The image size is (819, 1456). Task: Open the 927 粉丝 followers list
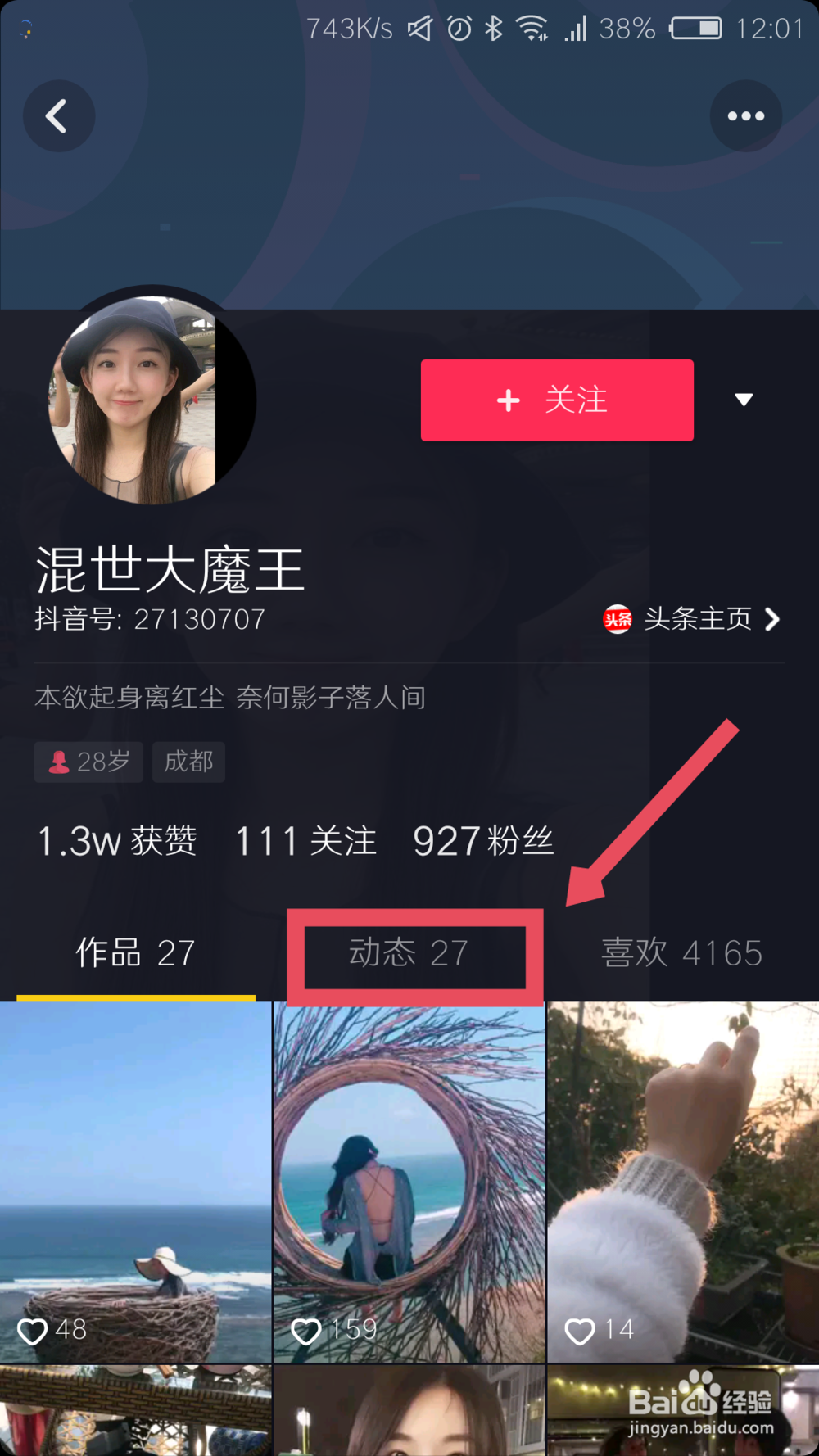click(x=483, y=840)
